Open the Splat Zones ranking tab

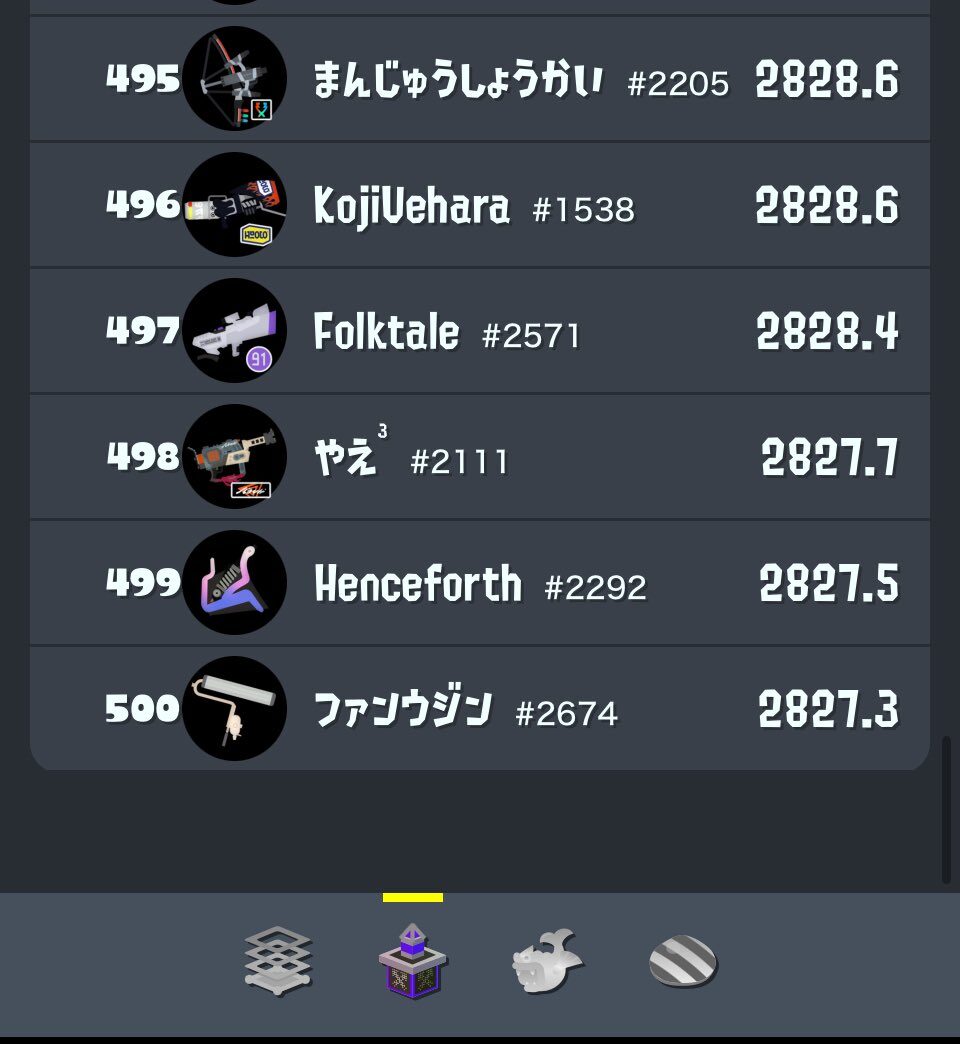point(278,961)
